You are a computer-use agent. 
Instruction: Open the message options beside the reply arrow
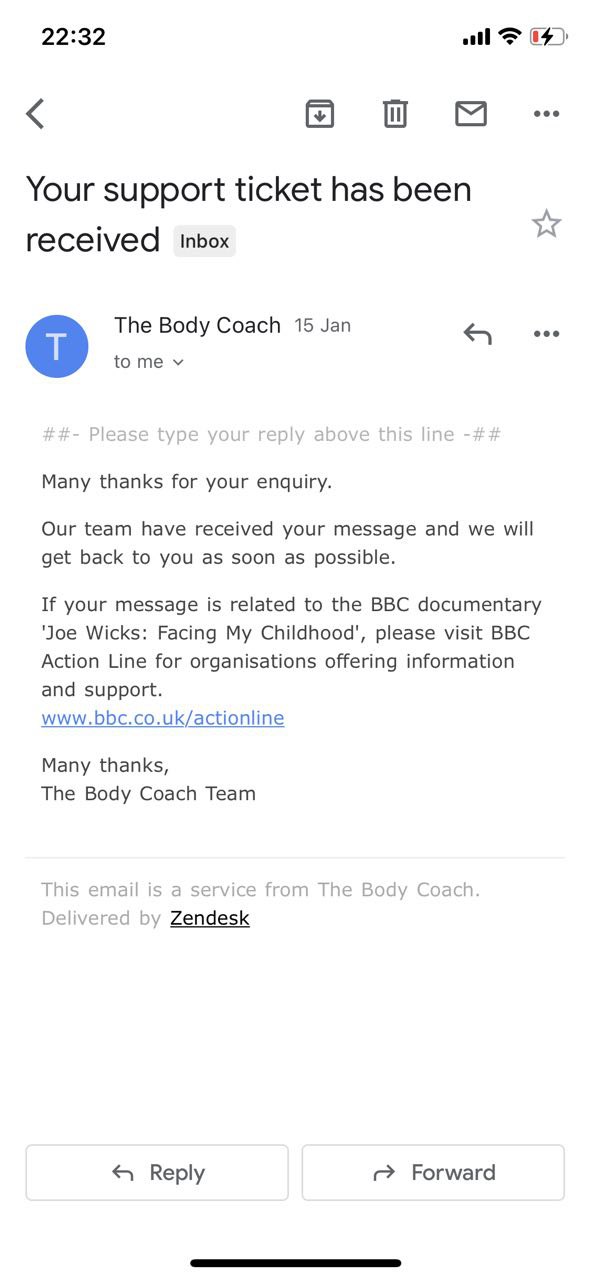(x=546, y=334)
